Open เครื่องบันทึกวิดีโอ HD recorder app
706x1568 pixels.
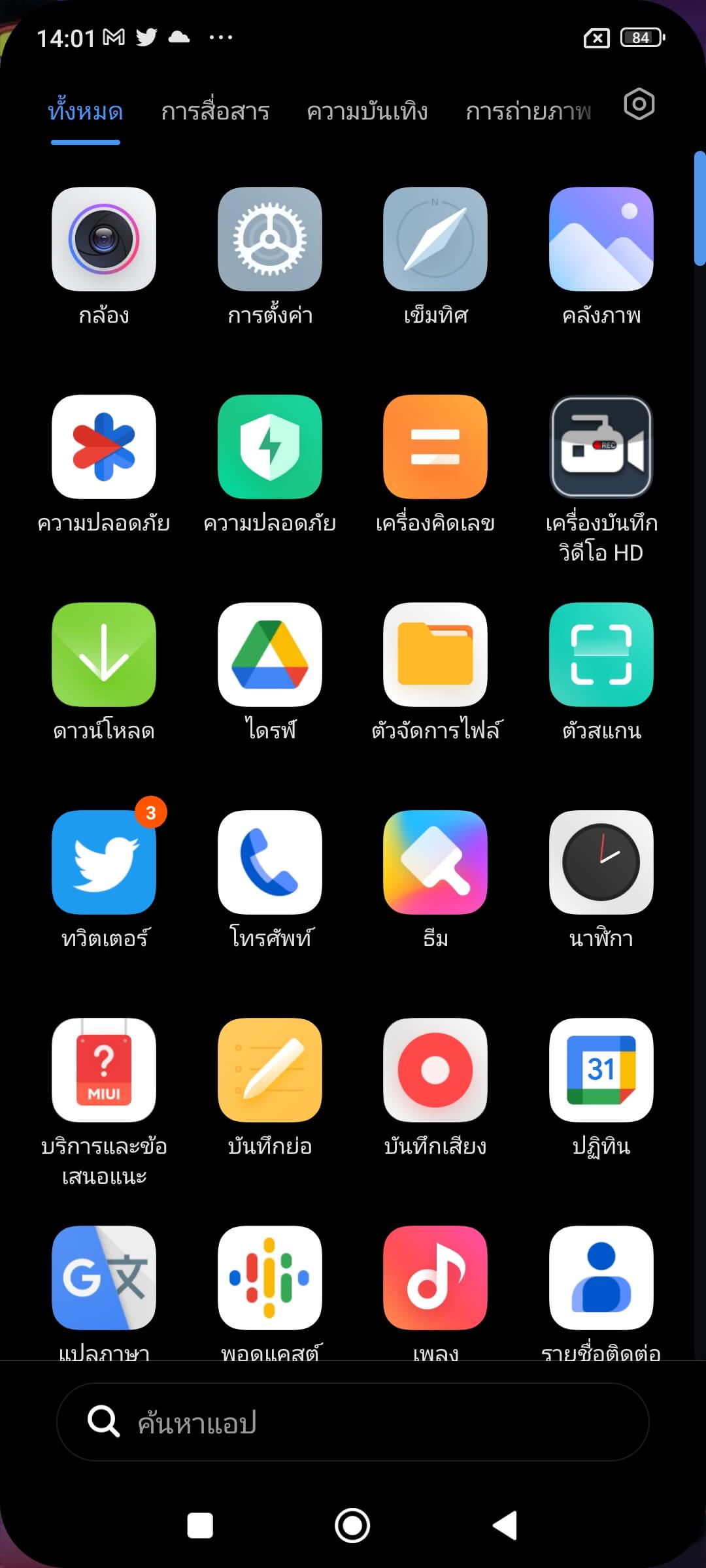[601, 447]
